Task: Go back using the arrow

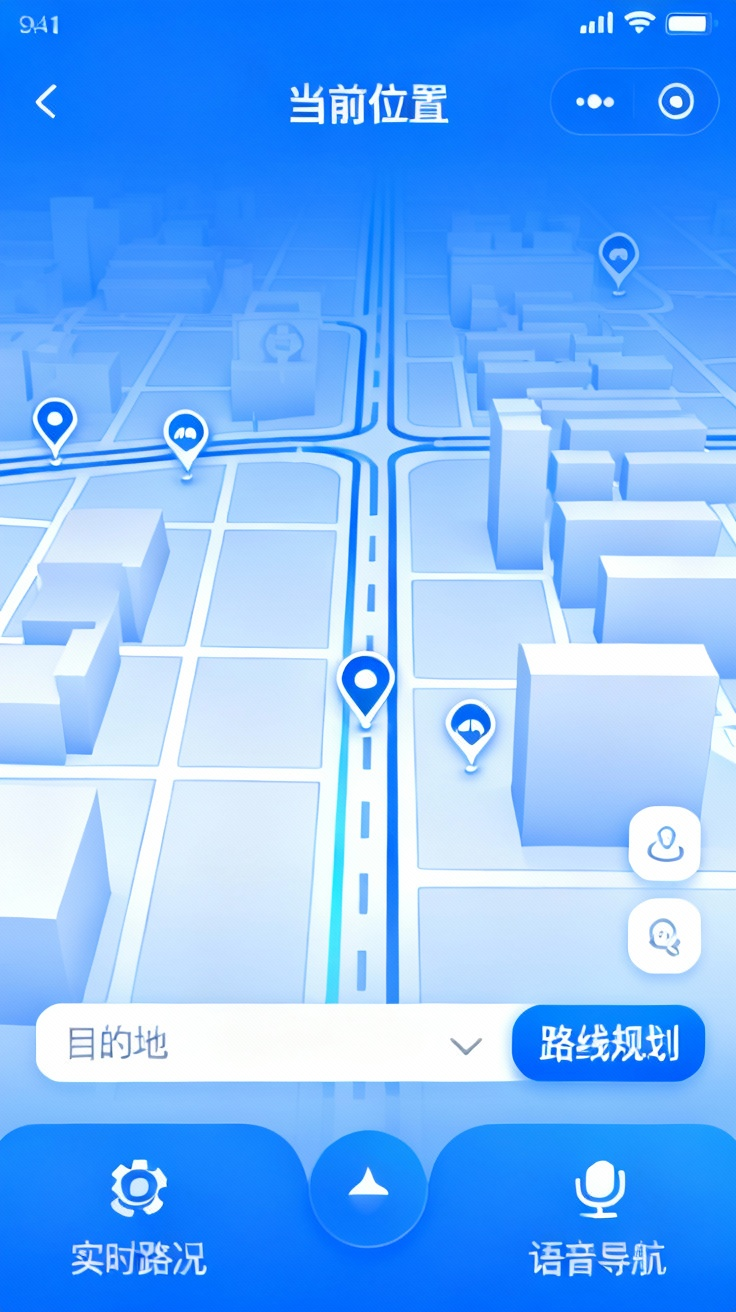Action: 46,102
